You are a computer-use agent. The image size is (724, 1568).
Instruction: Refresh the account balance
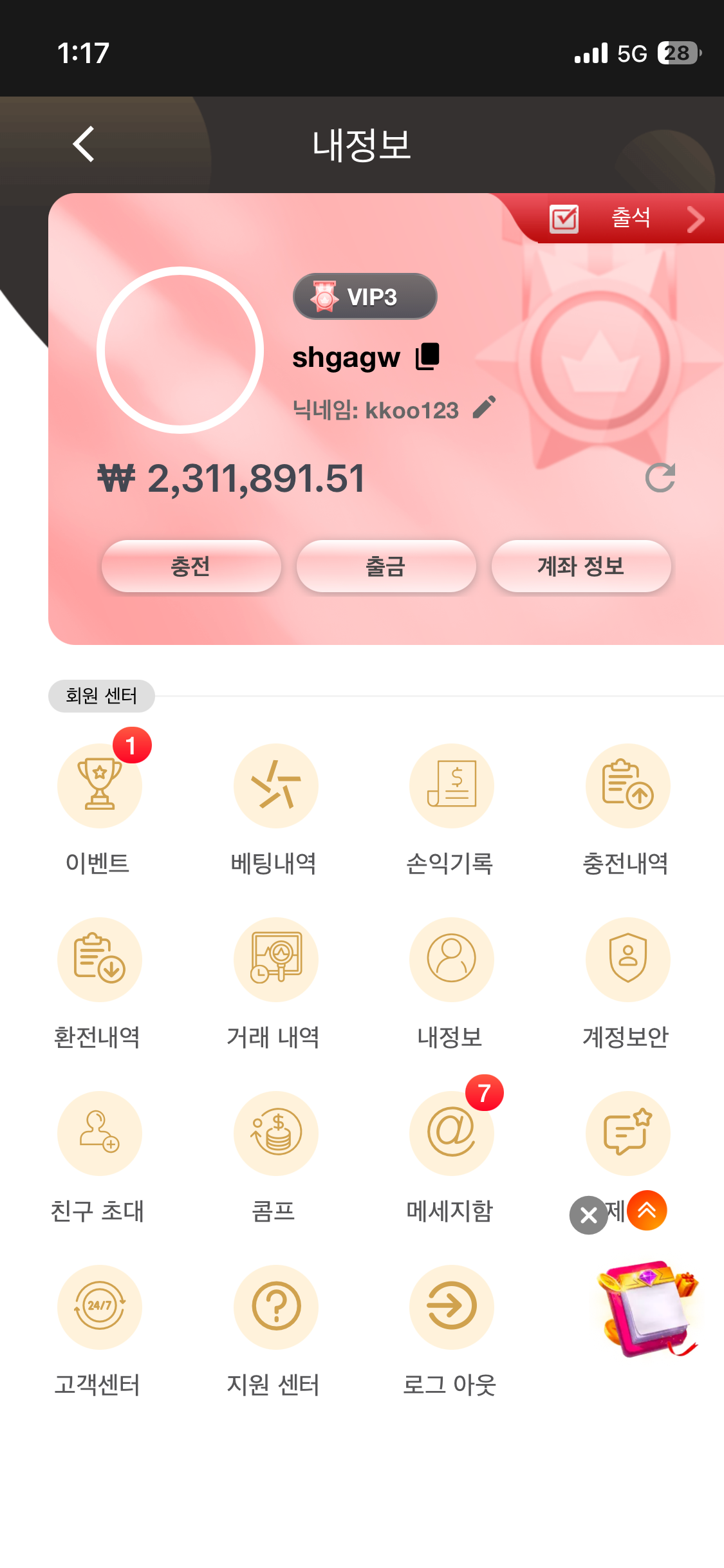pos(660,478)
